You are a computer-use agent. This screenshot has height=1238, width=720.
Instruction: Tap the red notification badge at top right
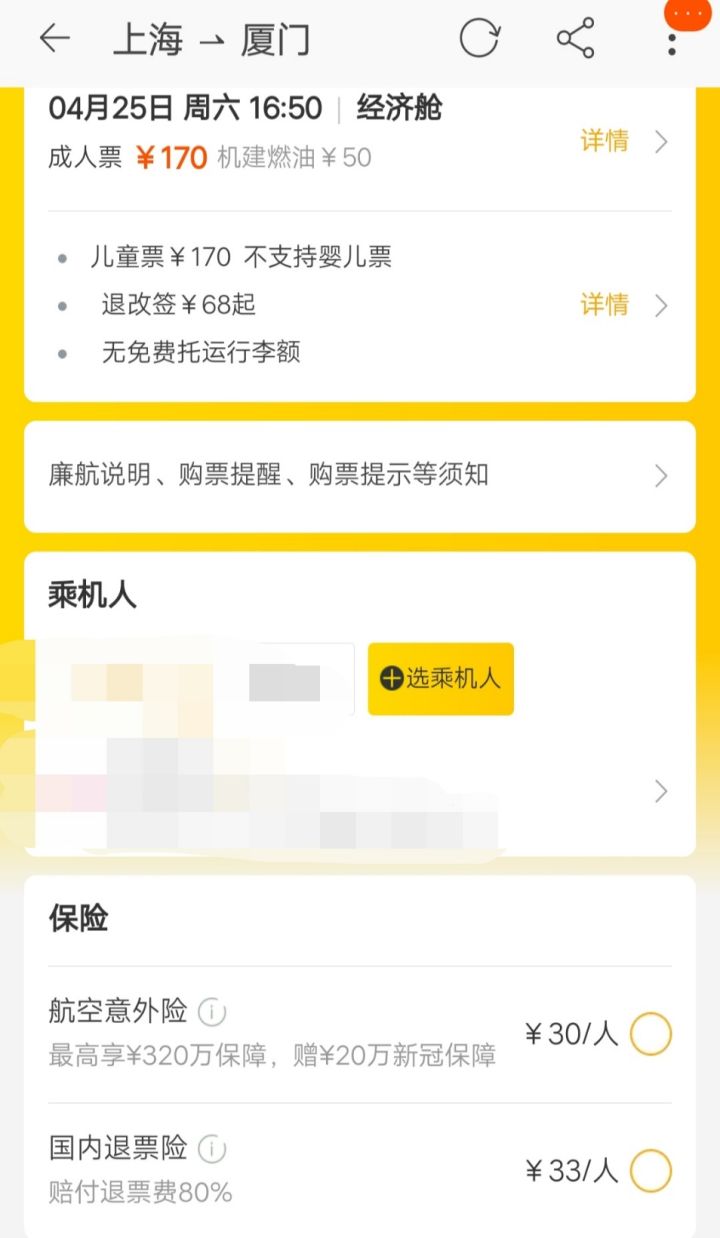684,12
